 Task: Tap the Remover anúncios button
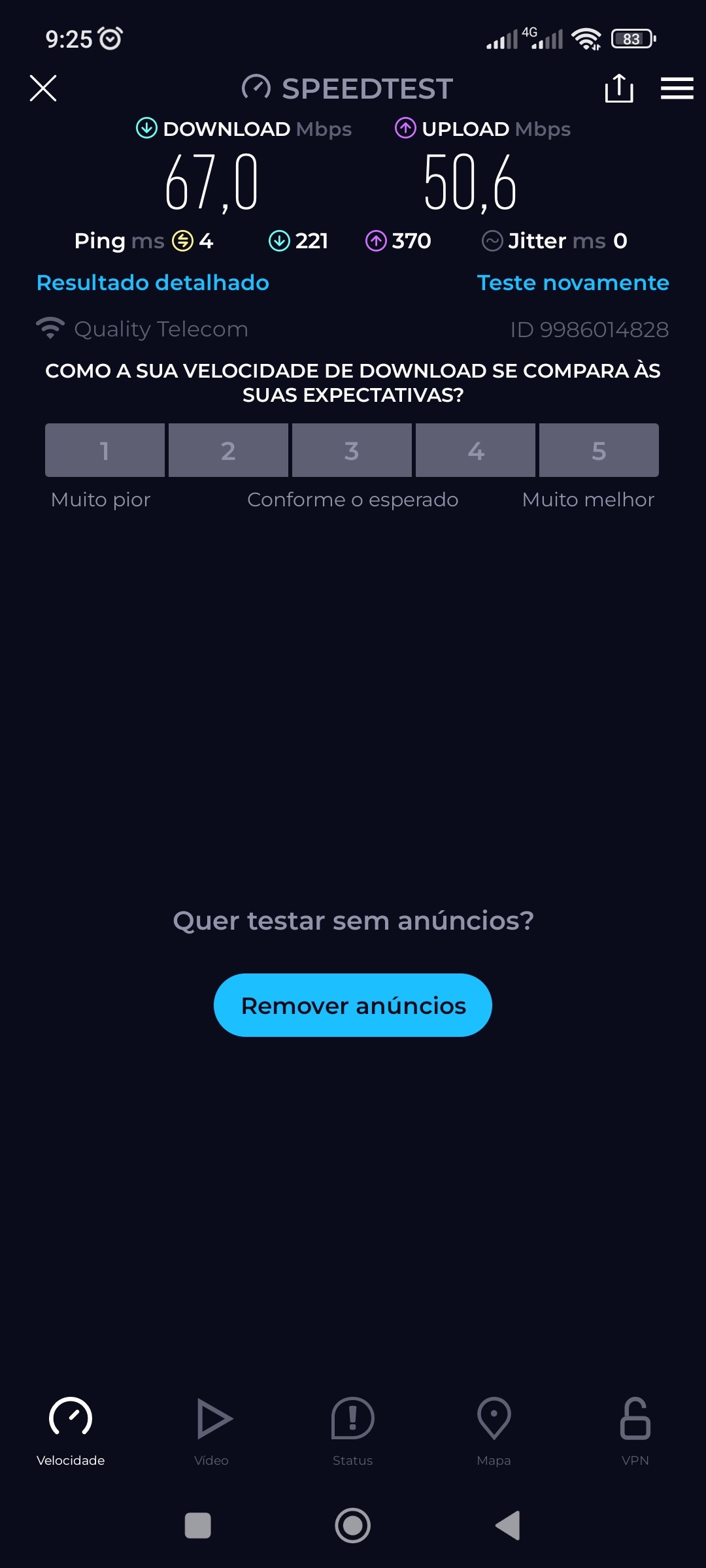(353, 1005)
